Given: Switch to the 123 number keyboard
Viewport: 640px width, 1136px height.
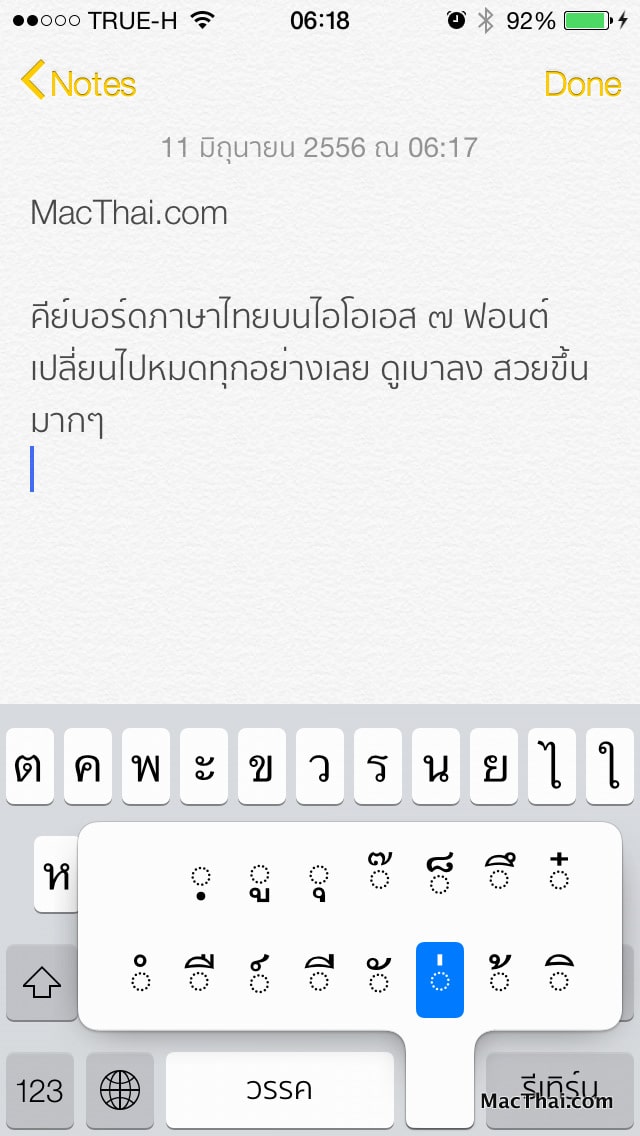Looking at the screenshot, I should (x=40, y=1090).
